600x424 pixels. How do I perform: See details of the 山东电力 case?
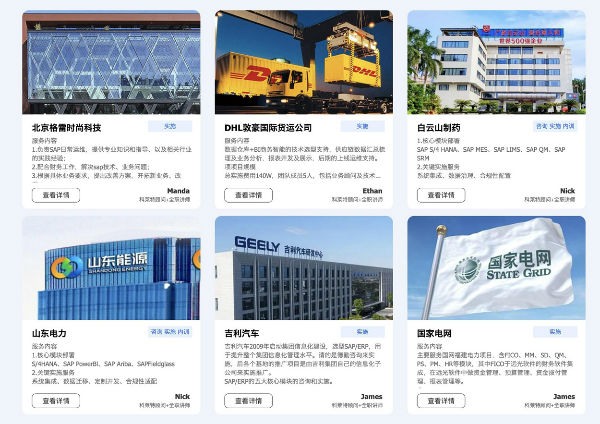pyautogui.click(x=55, y=400)
